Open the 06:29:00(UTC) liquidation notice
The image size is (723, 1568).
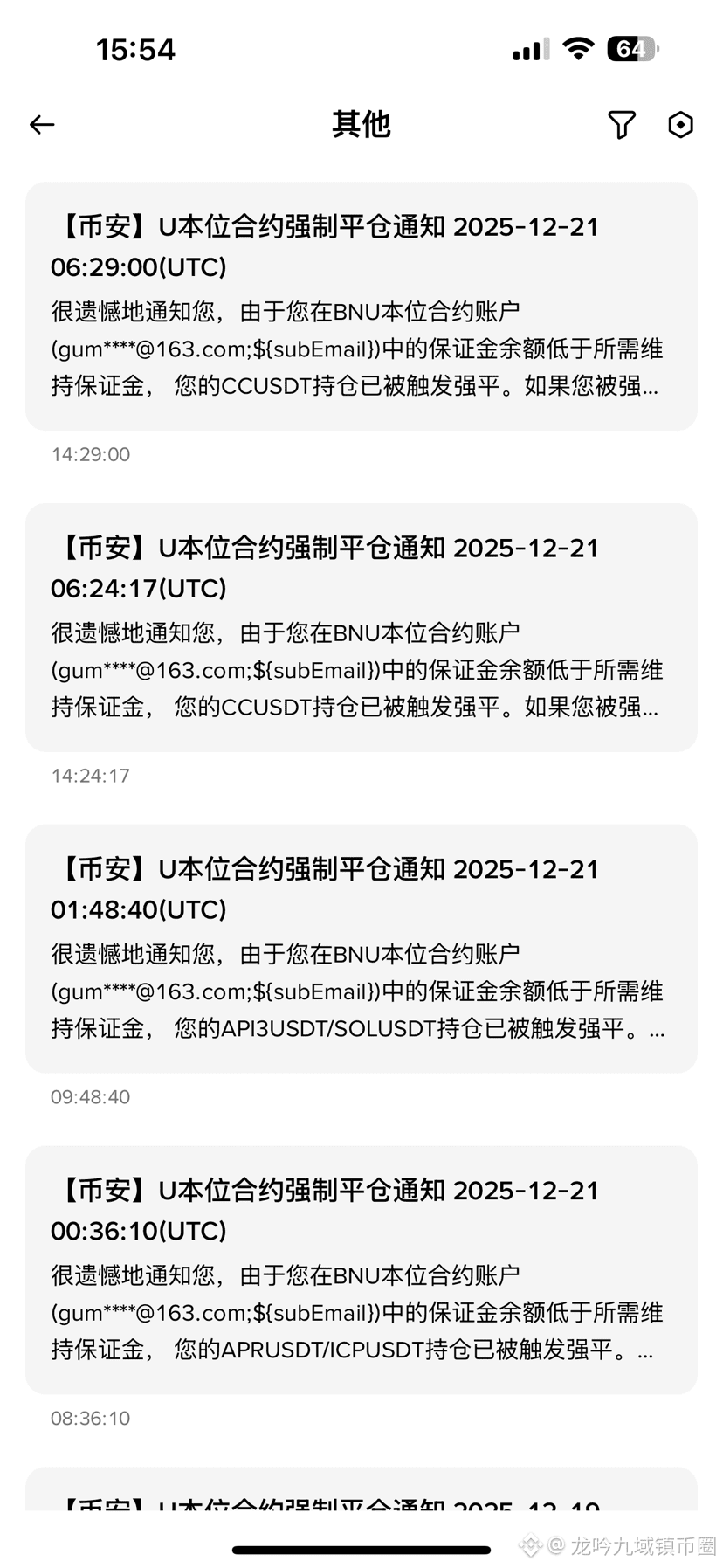click(361, 306)
